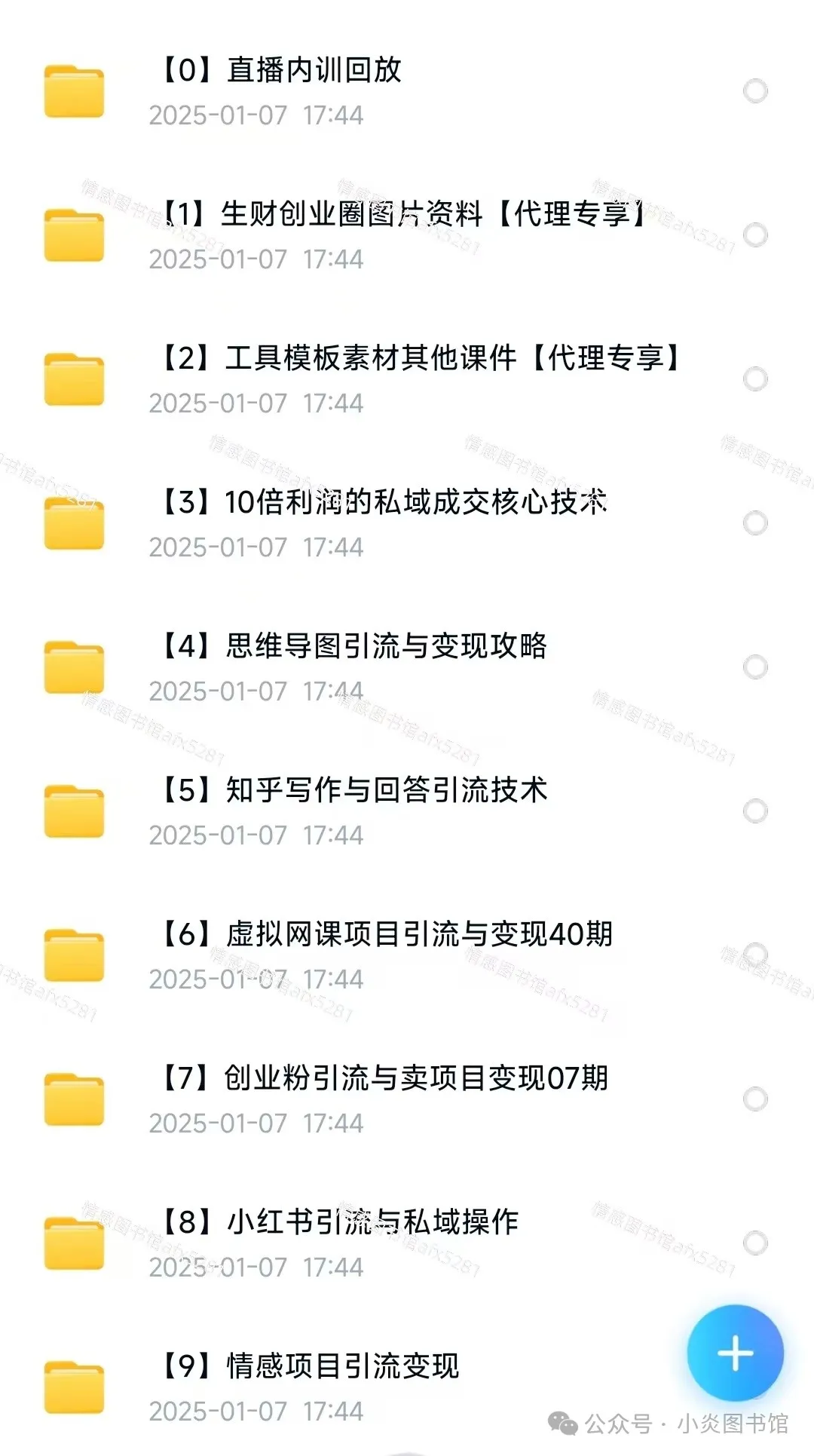Screen dimensions: 814x1456
Task: Select the circle for 【7】创业粉引流与卖项目变现07期
Action: click(x=755, y=1099)
